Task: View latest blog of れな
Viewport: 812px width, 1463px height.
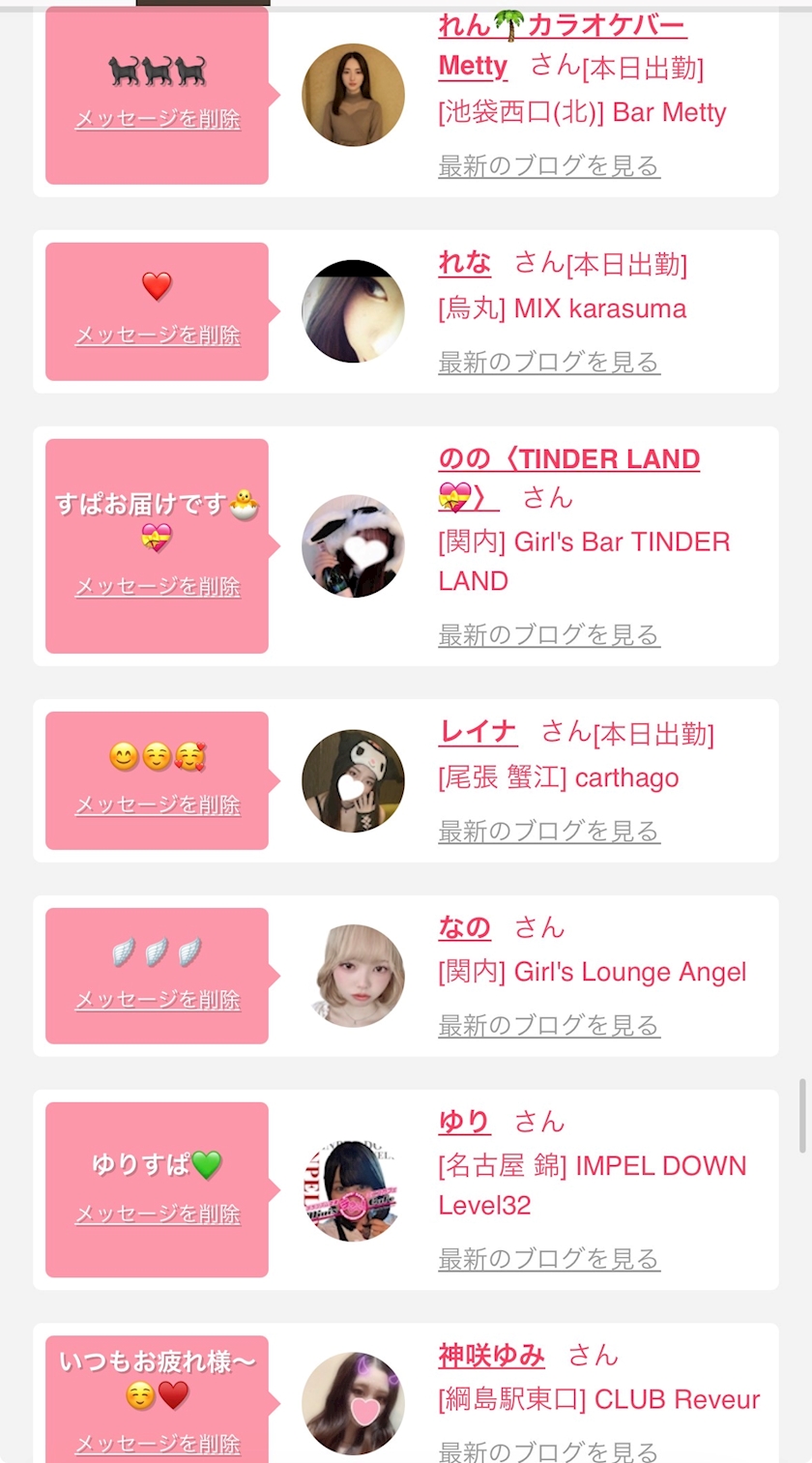Action: pyautogui.click(x=548, y=363)
